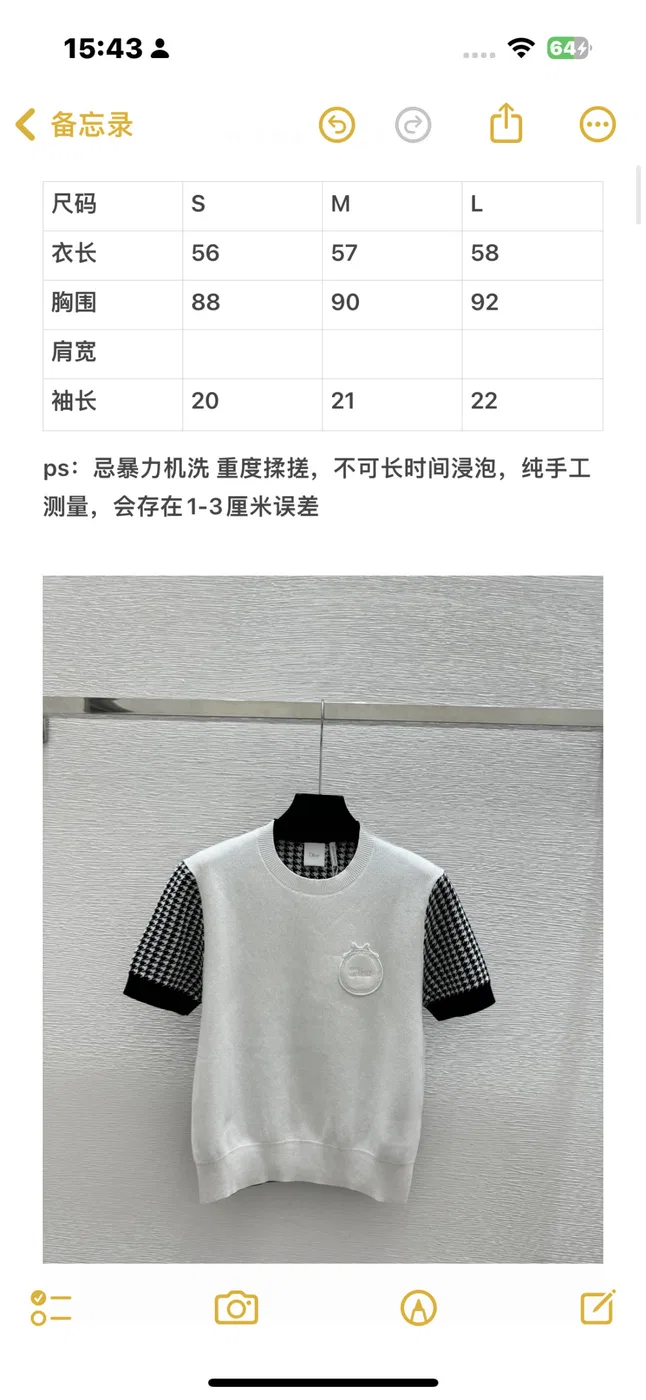Compose a new note
This screenshot has height=1400, width=646.
598,1307
